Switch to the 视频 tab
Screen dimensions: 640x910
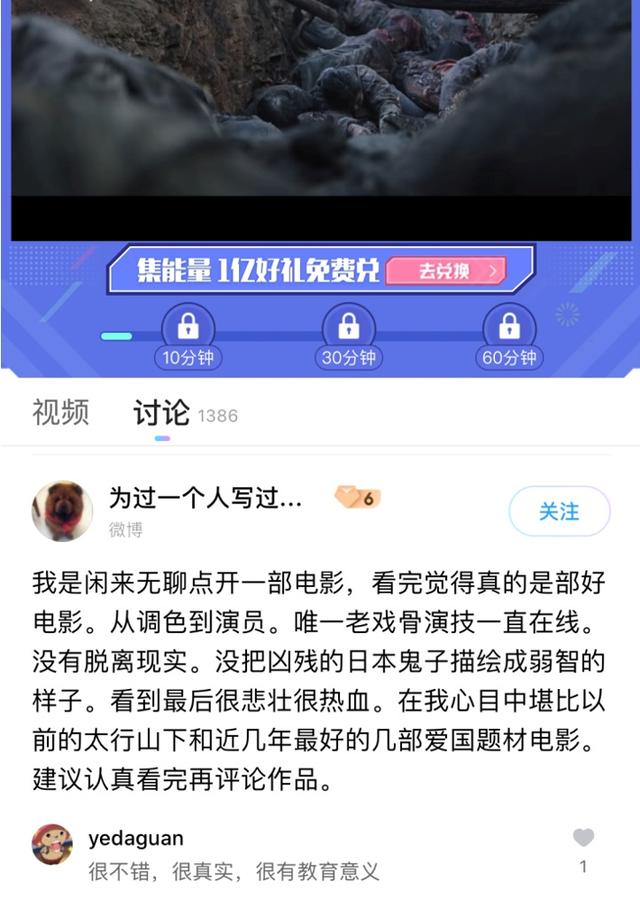pos(60,412)
